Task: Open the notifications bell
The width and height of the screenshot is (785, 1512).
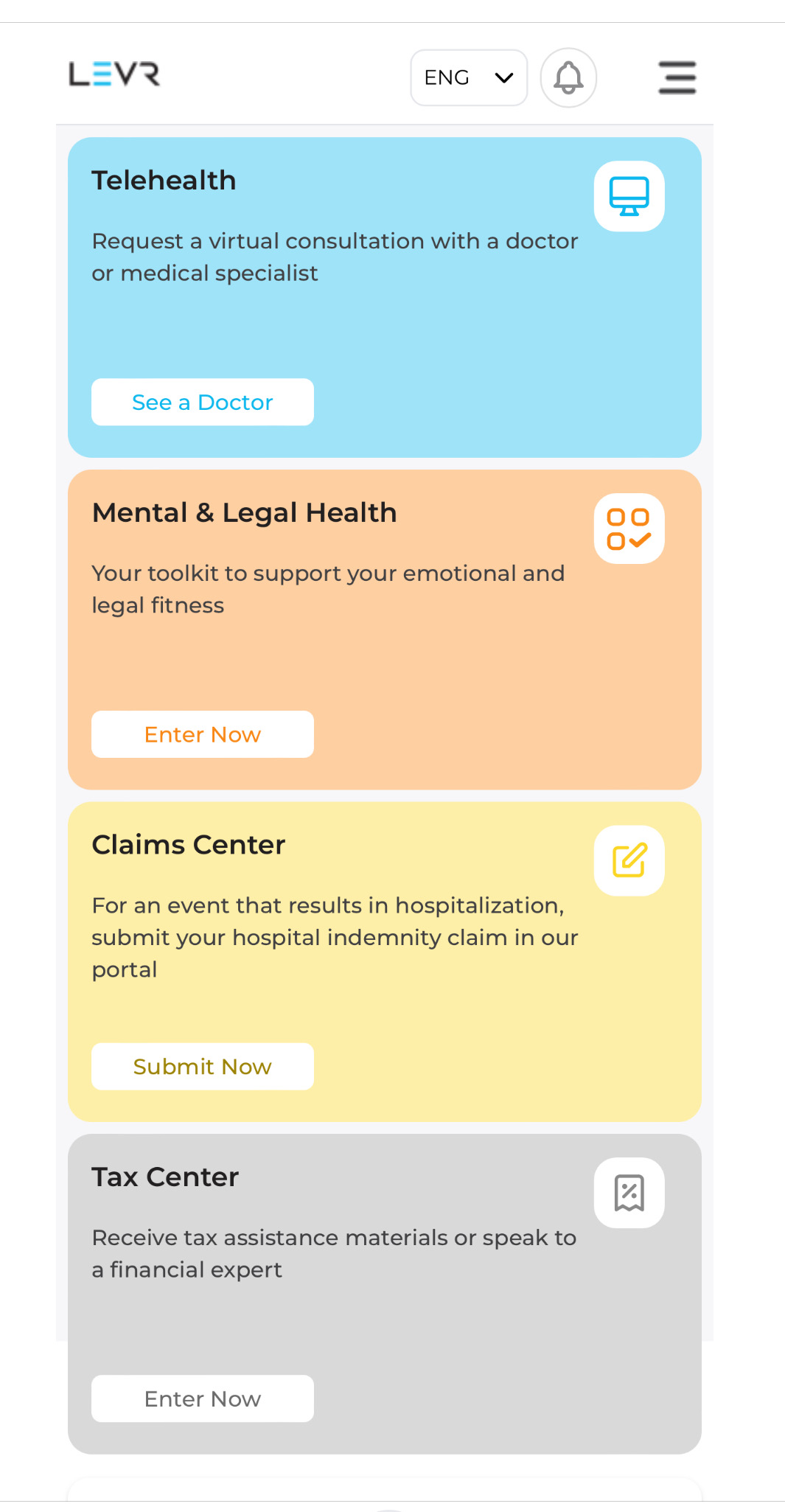Action: click(x=568, y=77)
